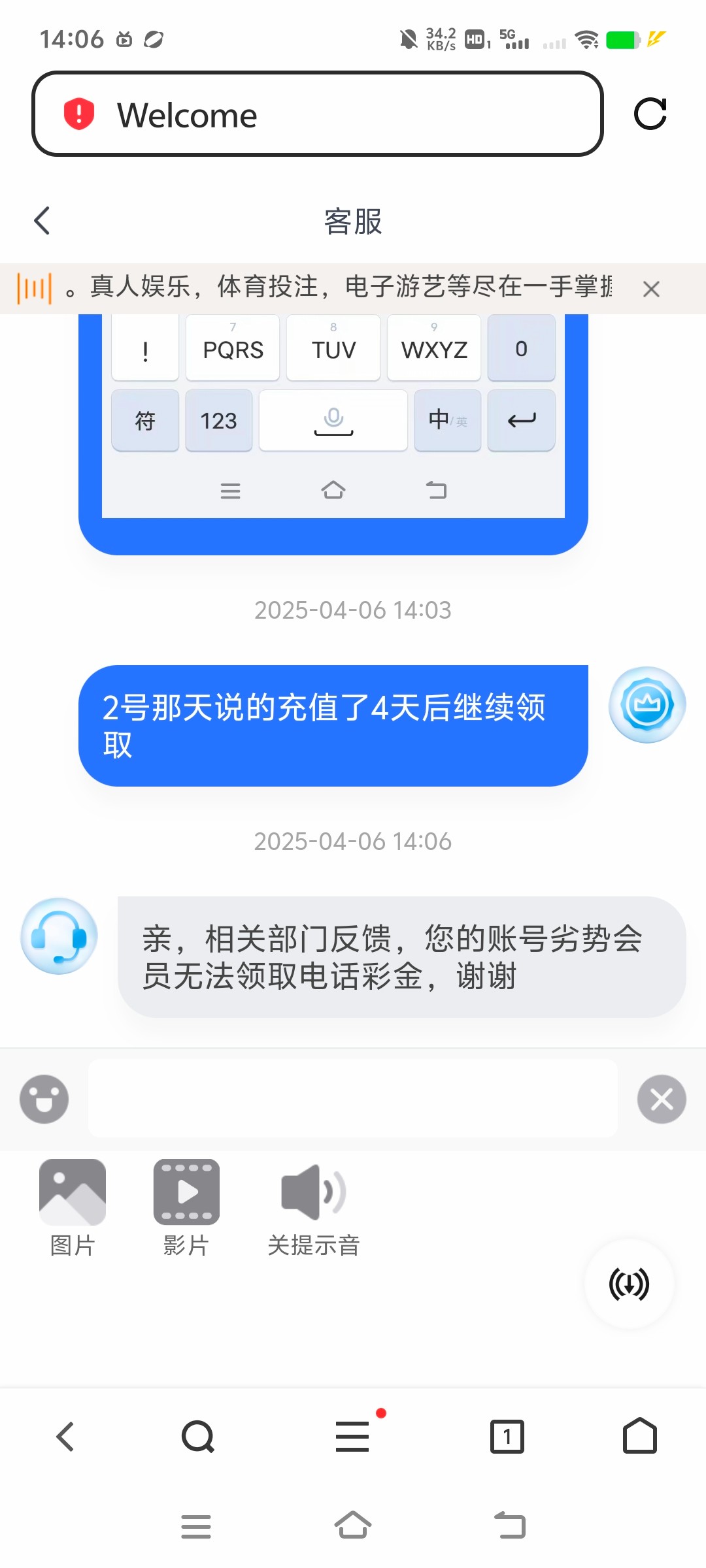Tap the system home navigation button
Image resolution: width=706 pixels, height=1568 pixels.
pyautogui.click(x=353, y=1526)
